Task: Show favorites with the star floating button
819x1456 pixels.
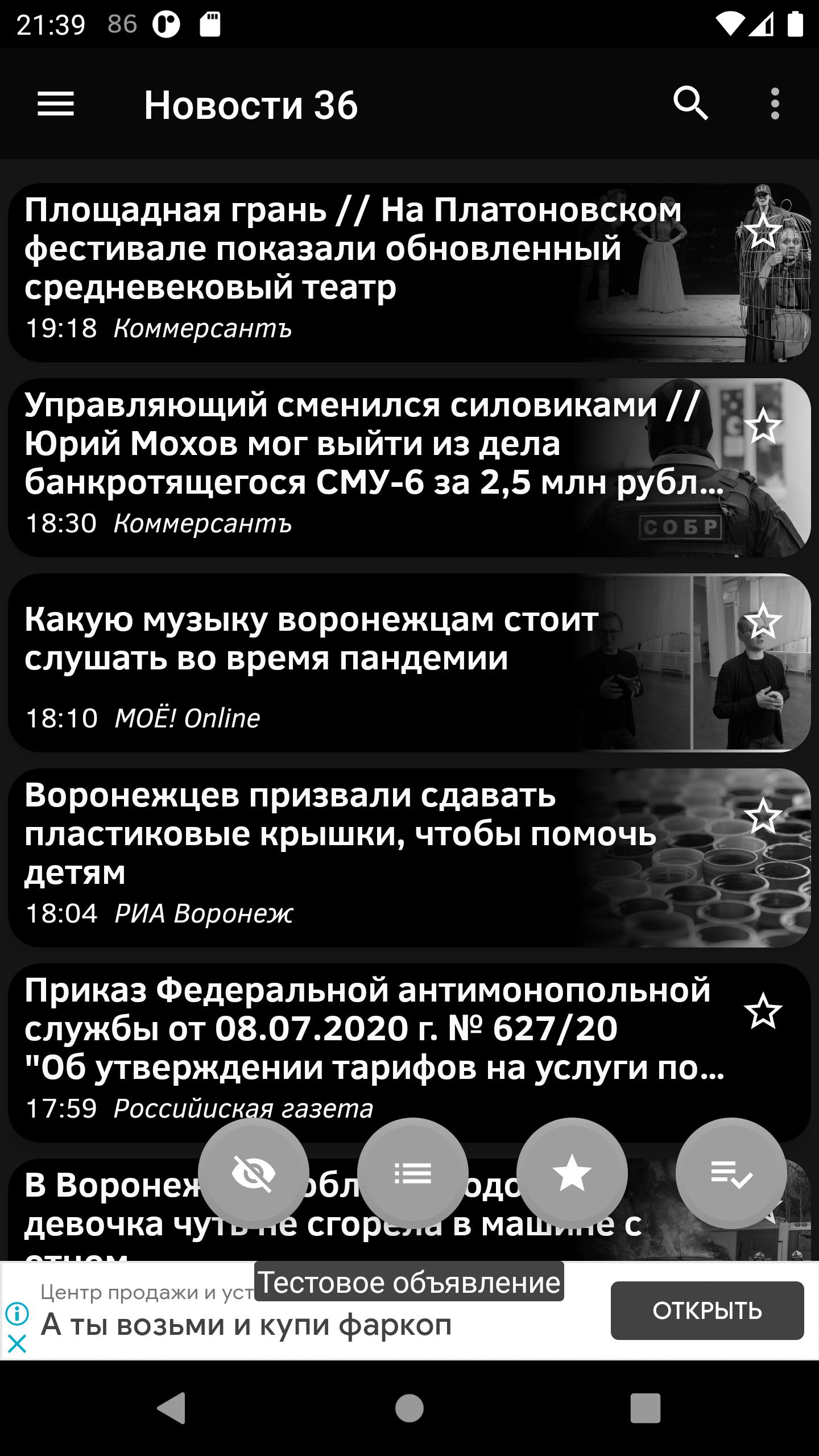Action: coord(572,1173)
